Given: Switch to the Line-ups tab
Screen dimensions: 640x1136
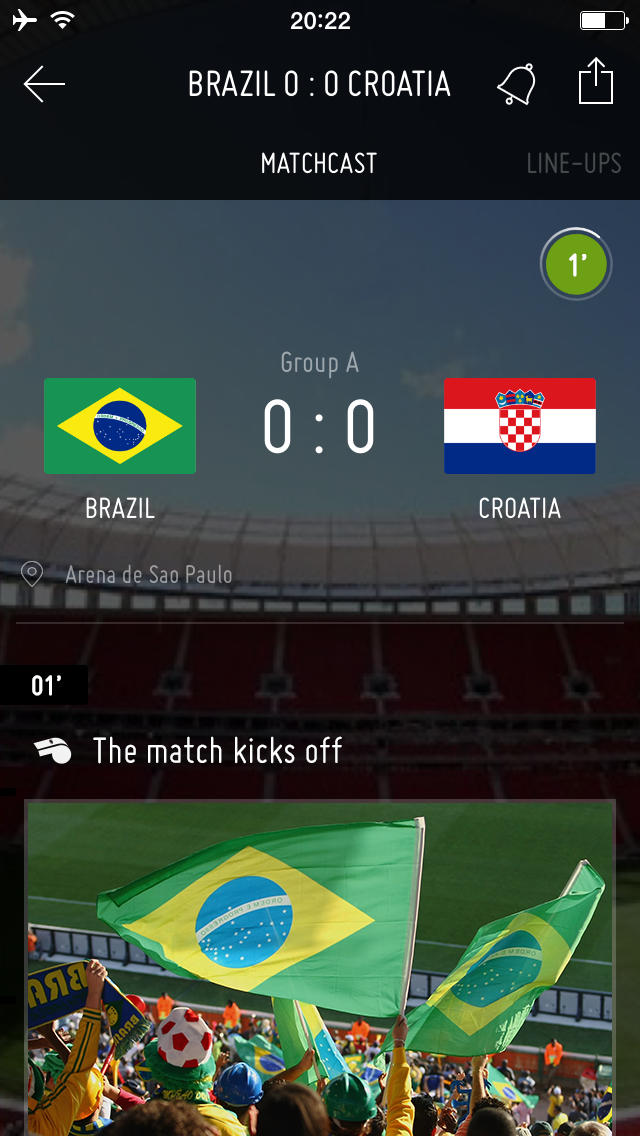Looking at the screenshot, I should coord(574,163).
